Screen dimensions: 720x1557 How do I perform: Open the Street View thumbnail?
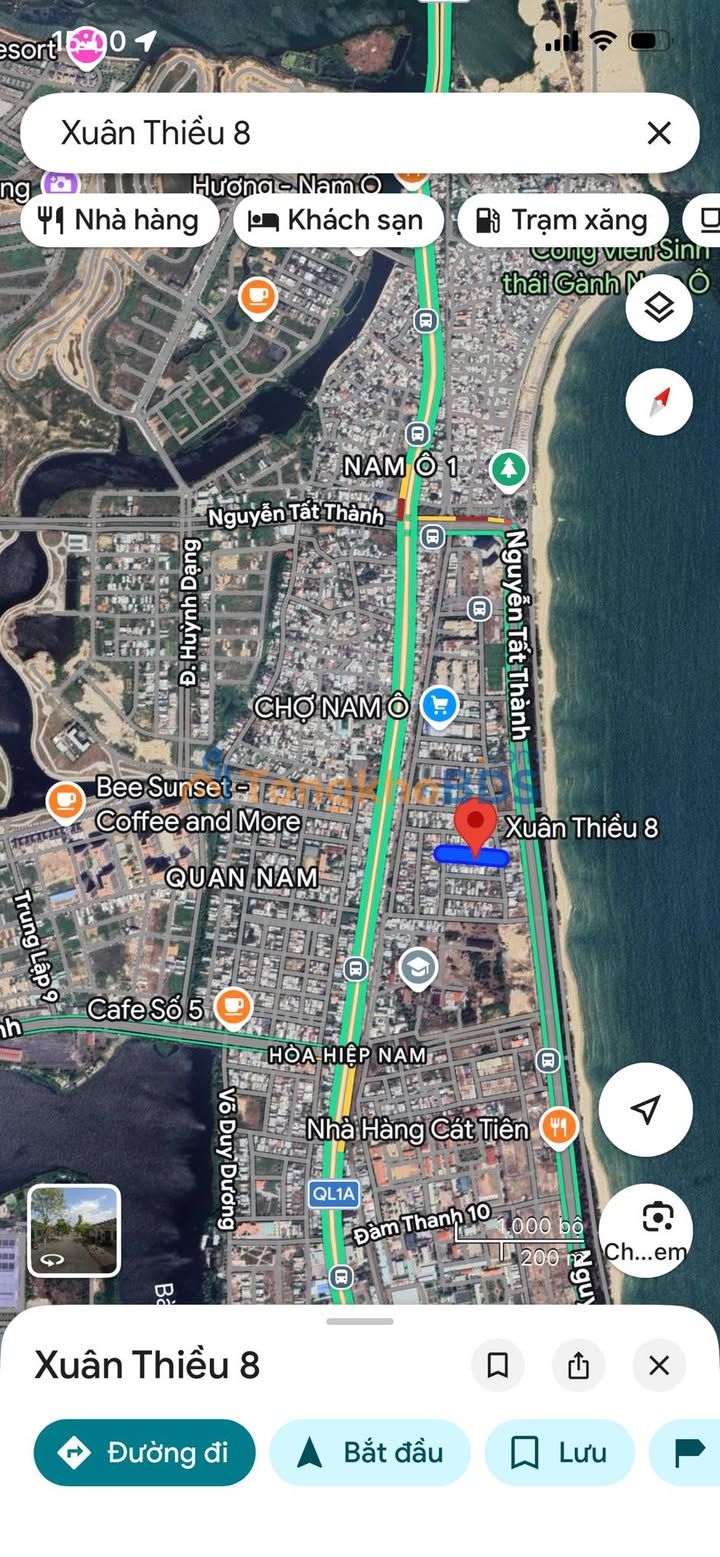(x=74, y=1231)
